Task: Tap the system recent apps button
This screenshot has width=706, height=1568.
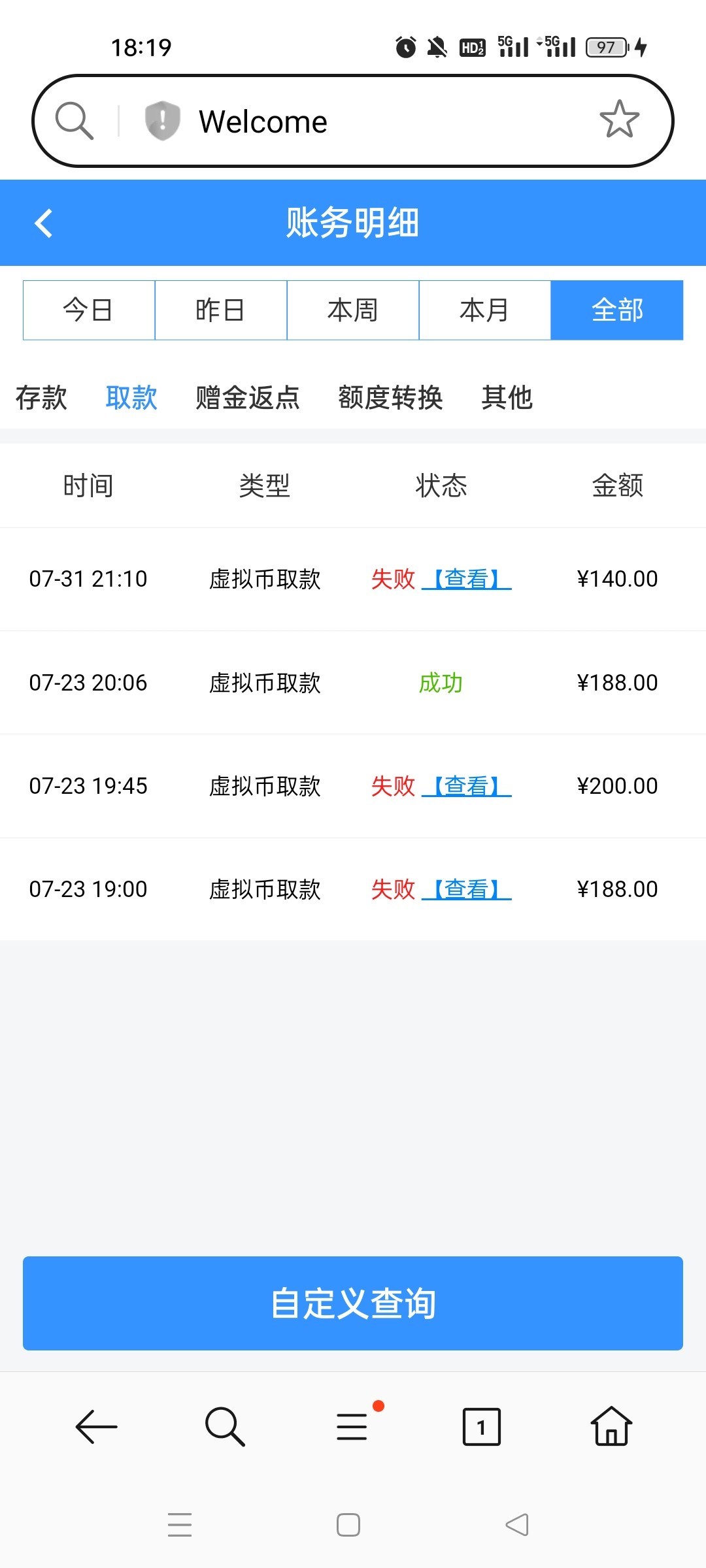Action: coord(180,1525)
